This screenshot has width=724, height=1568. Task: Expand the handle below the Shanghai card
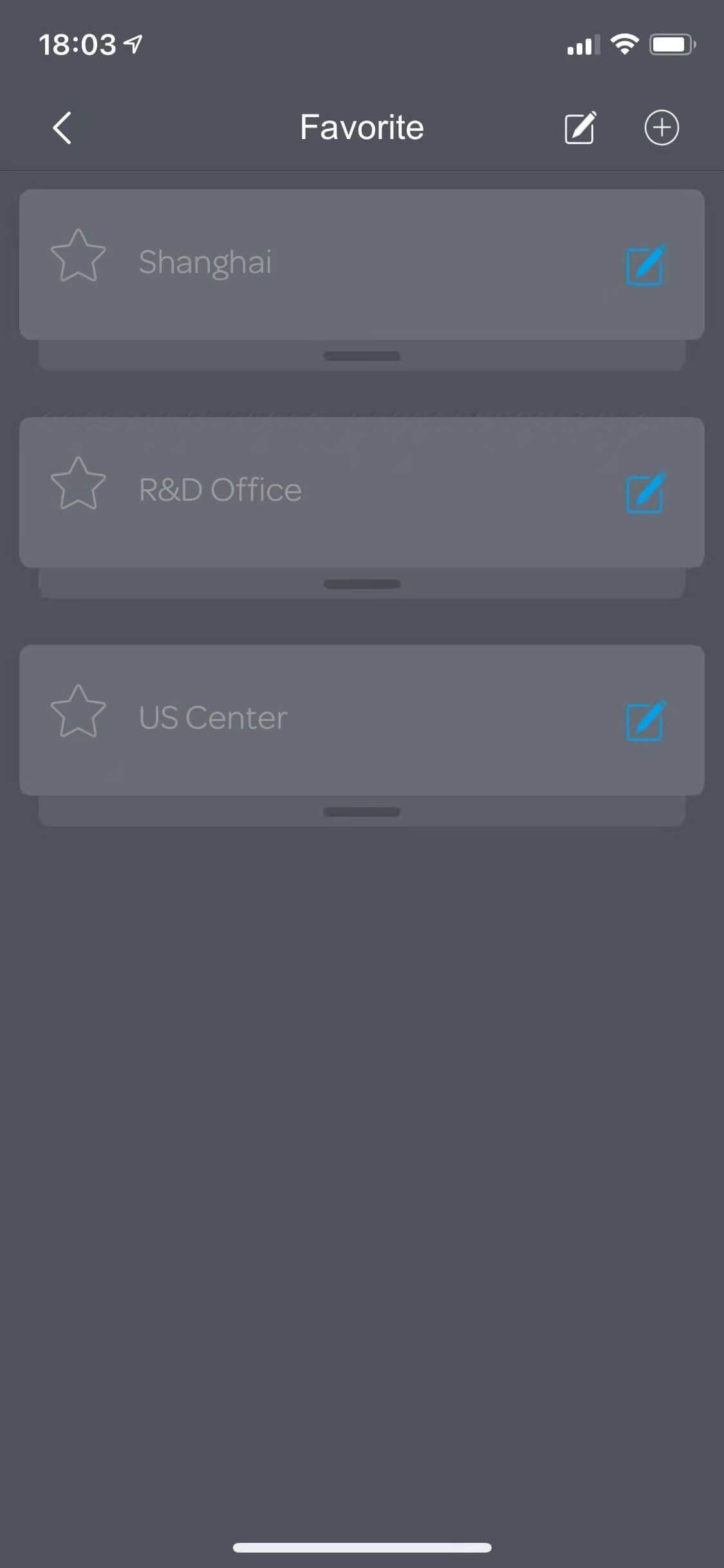point(362,356)
